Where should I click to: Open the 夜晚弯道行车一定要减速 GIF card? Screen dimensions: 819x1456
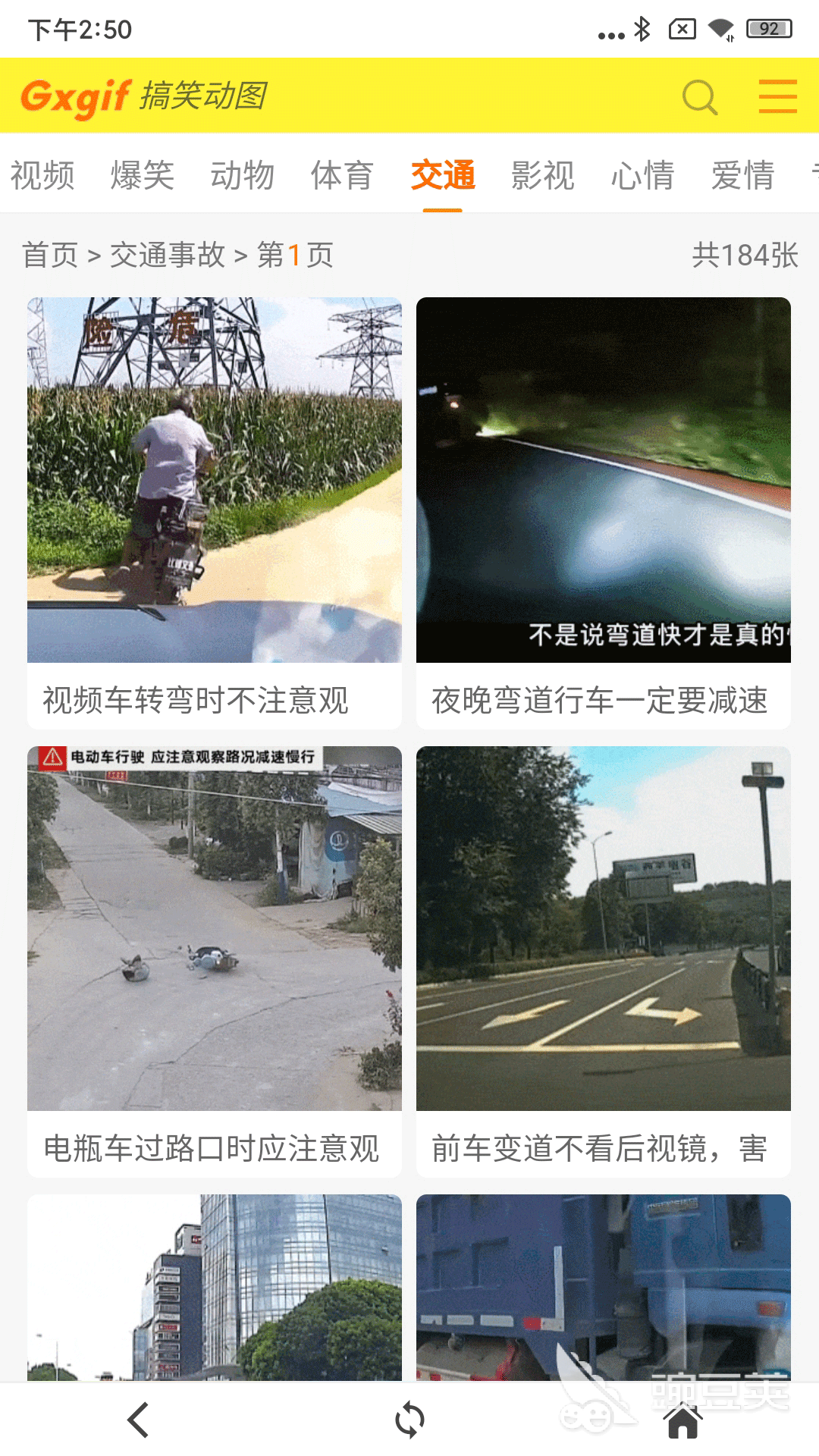pos(604,513)
